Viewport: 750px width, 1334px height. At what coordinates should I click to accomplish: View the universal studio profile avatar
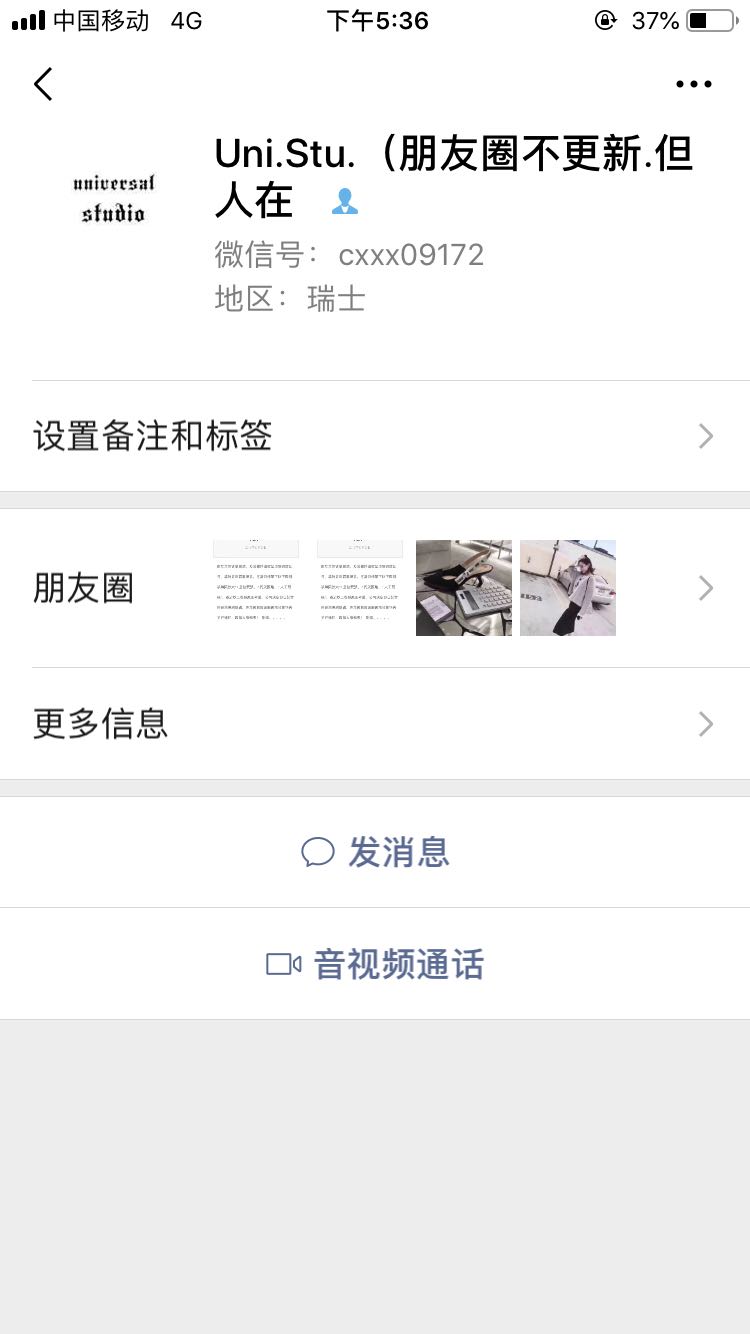click(x=113, y=198)
